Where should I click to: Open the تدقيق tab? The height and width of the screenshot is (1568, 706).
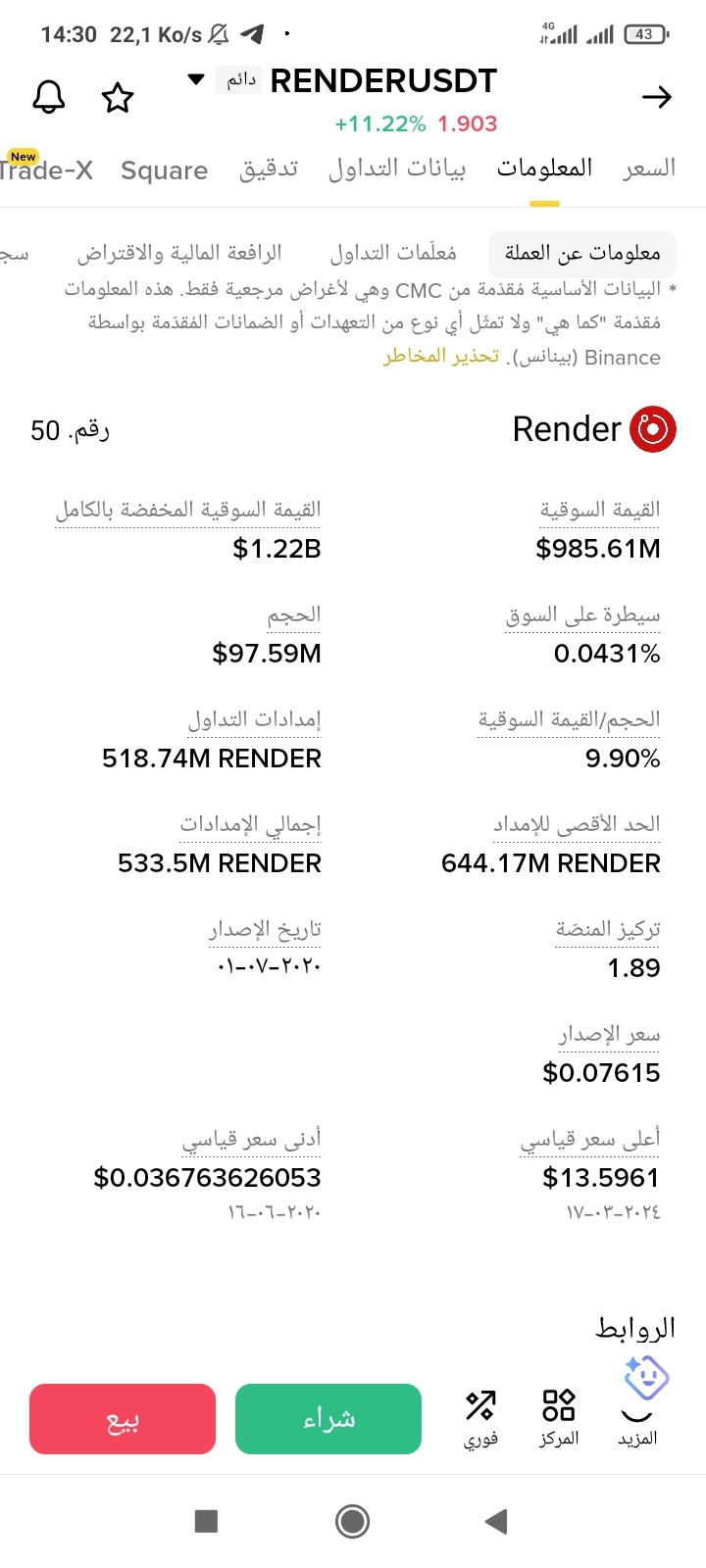[x=269, y=169]
